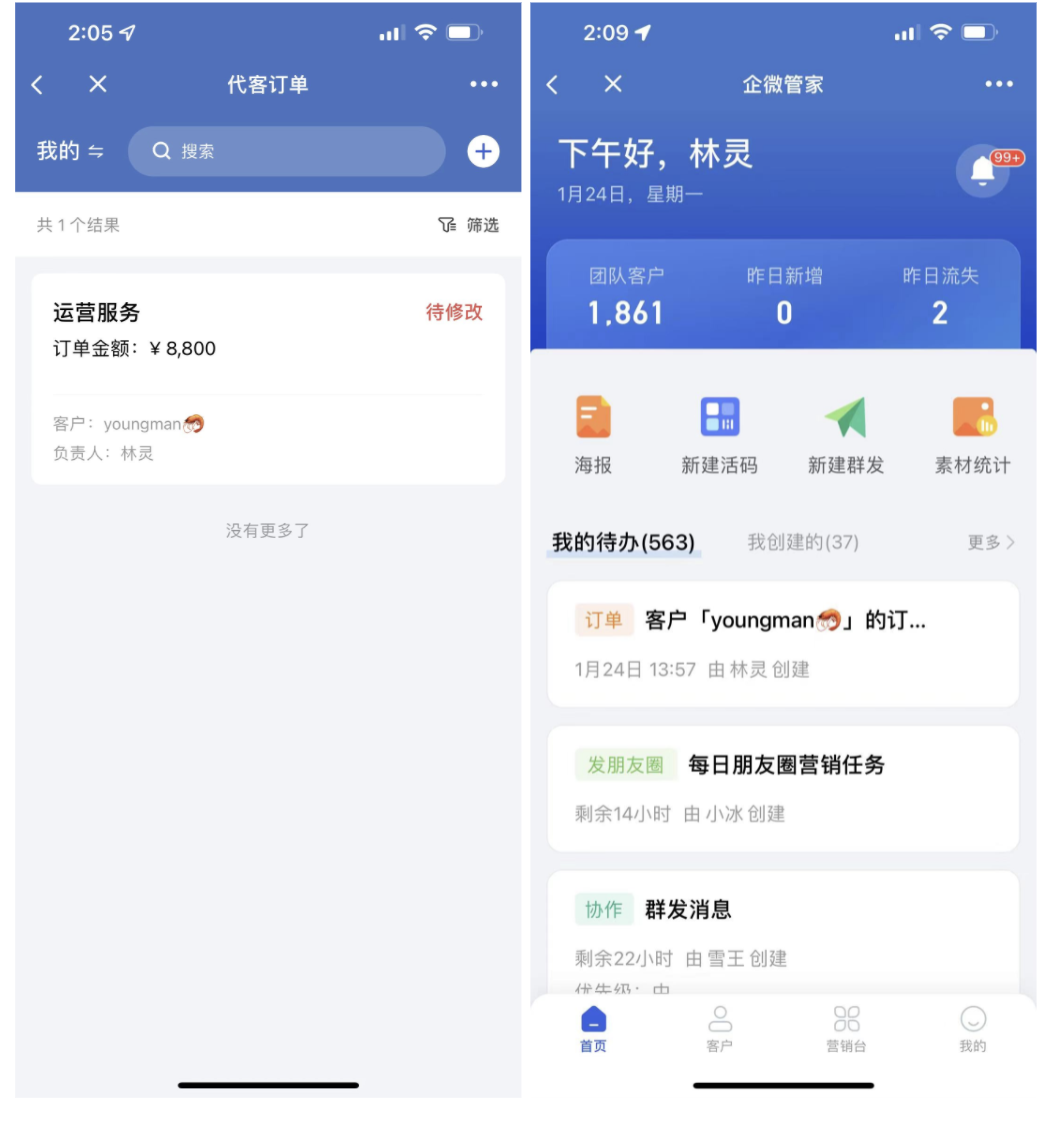Viewport: 1054px width, 1122px height.
Task: Switch to the 客户 tab
Action: [x=719, y=1030]
